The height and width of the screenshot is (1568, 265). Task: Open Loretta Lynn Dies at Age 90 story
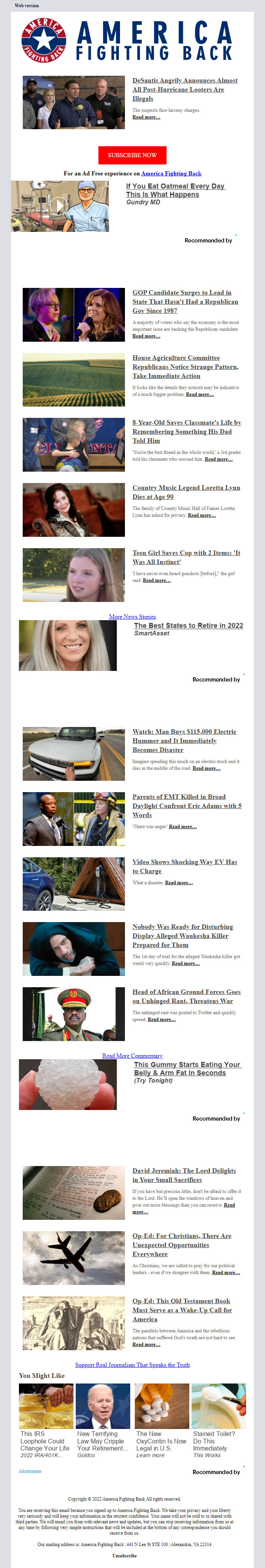click(186, 492)
